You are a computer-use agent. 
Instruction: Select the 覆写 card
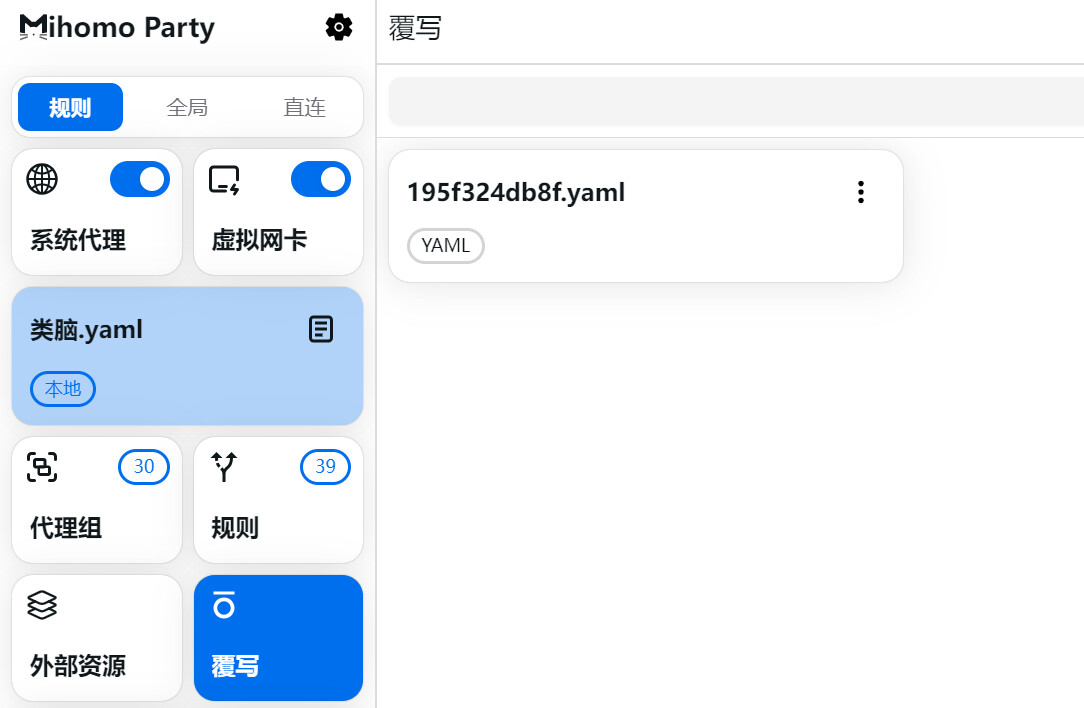(x=278, y=638)
